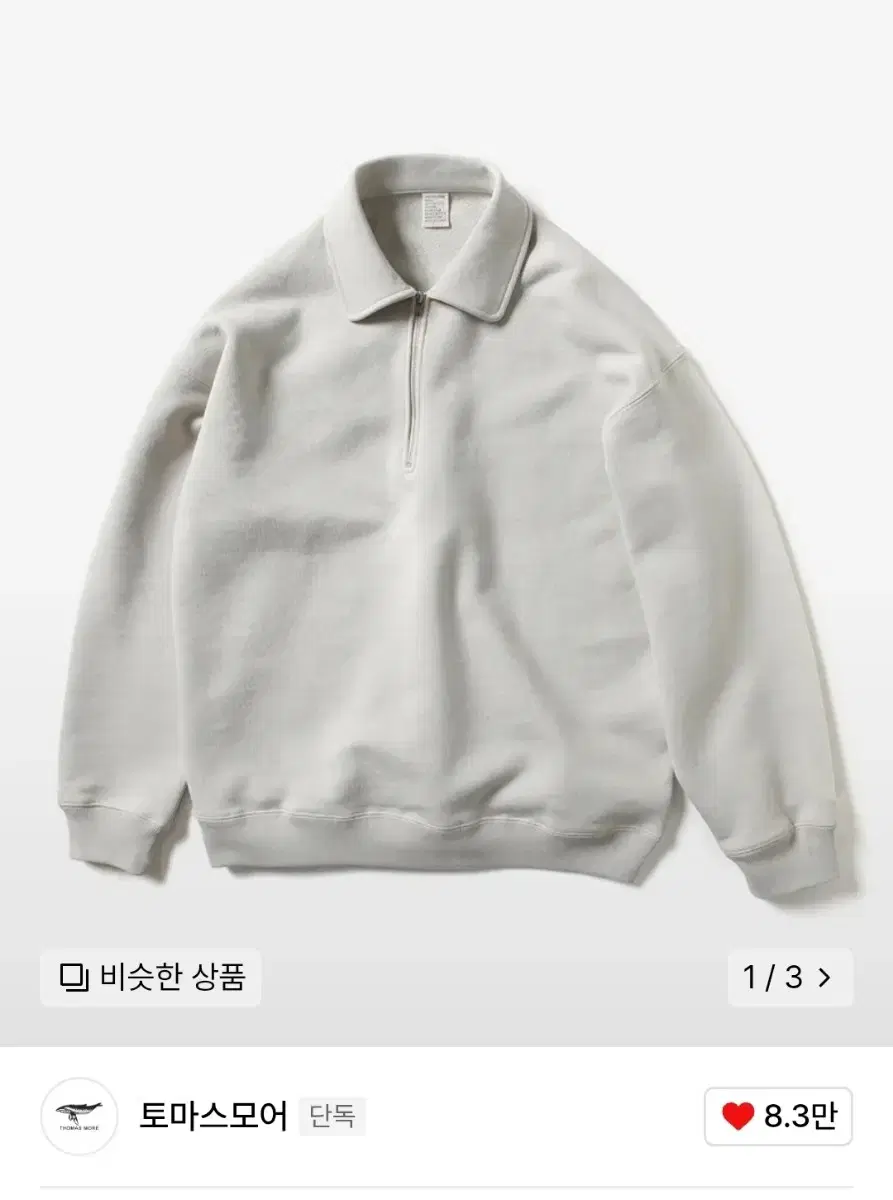Viewport: 893px width, 1200px height.
Task: Like the brand with the 8.3만 heart
Action: tap(778, 1116)
